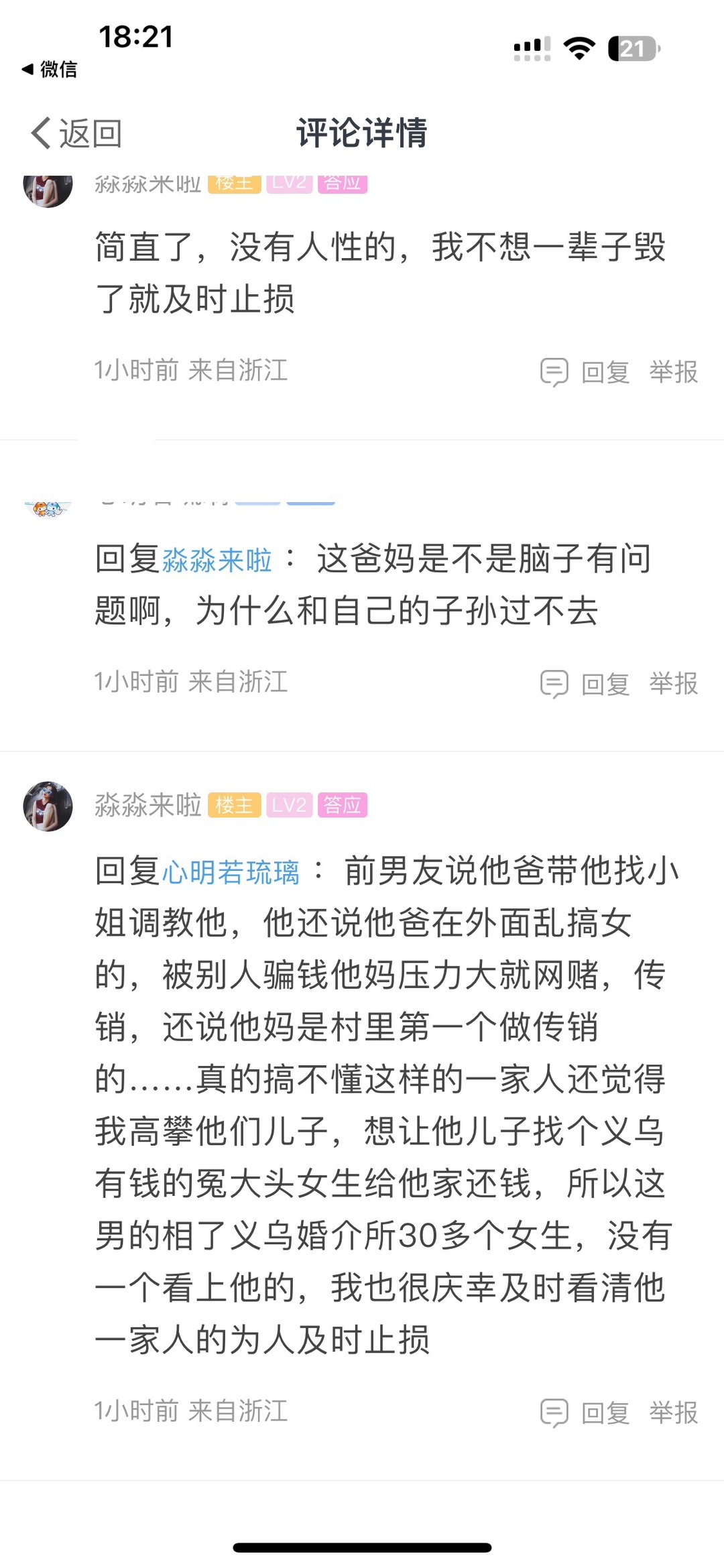
Task: Report the comment about 这爸妈是不是脑子有问题
Action: pos(673,684)
